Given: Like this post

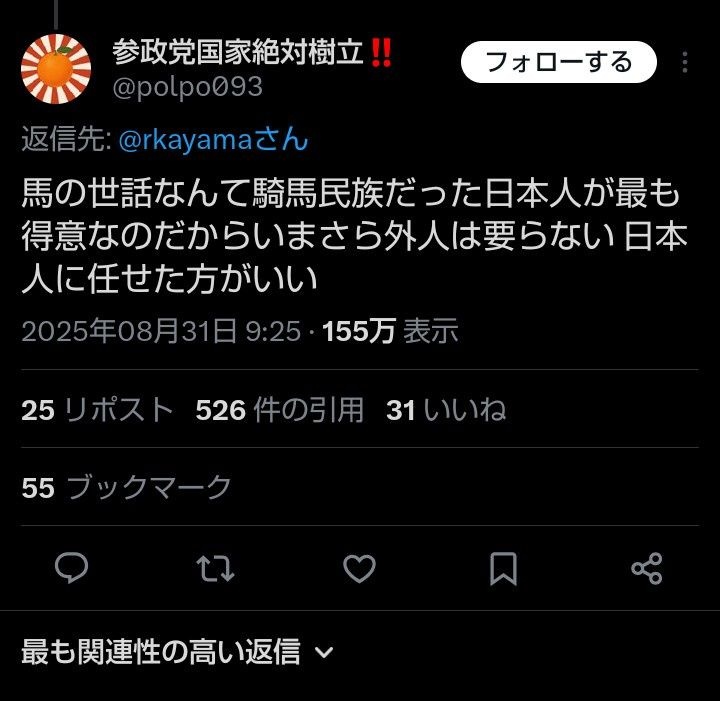Looking at the screenshot, I should tap(358, 569).
